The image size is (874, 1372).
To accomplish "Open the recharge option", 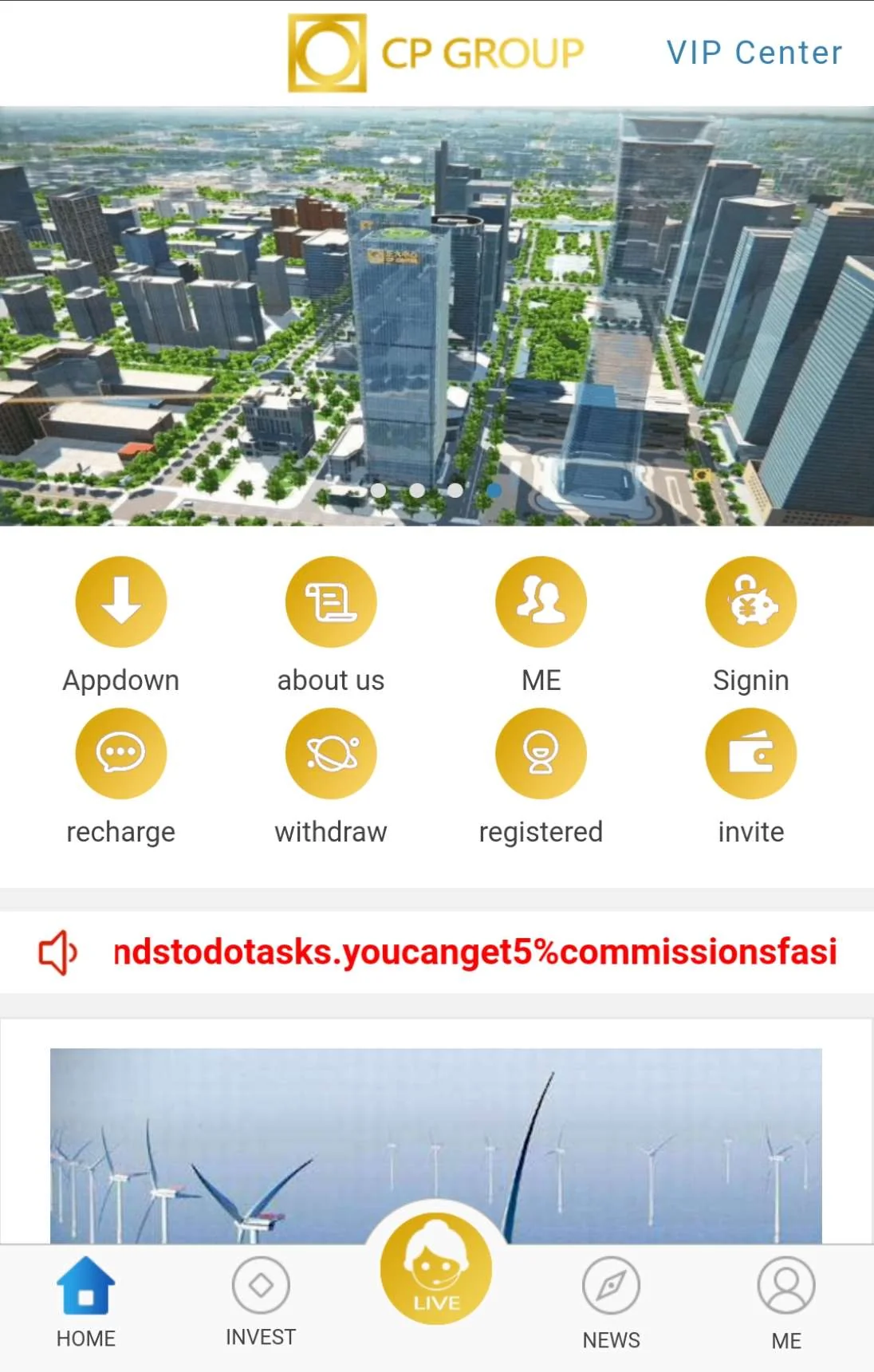I will 121,754.
